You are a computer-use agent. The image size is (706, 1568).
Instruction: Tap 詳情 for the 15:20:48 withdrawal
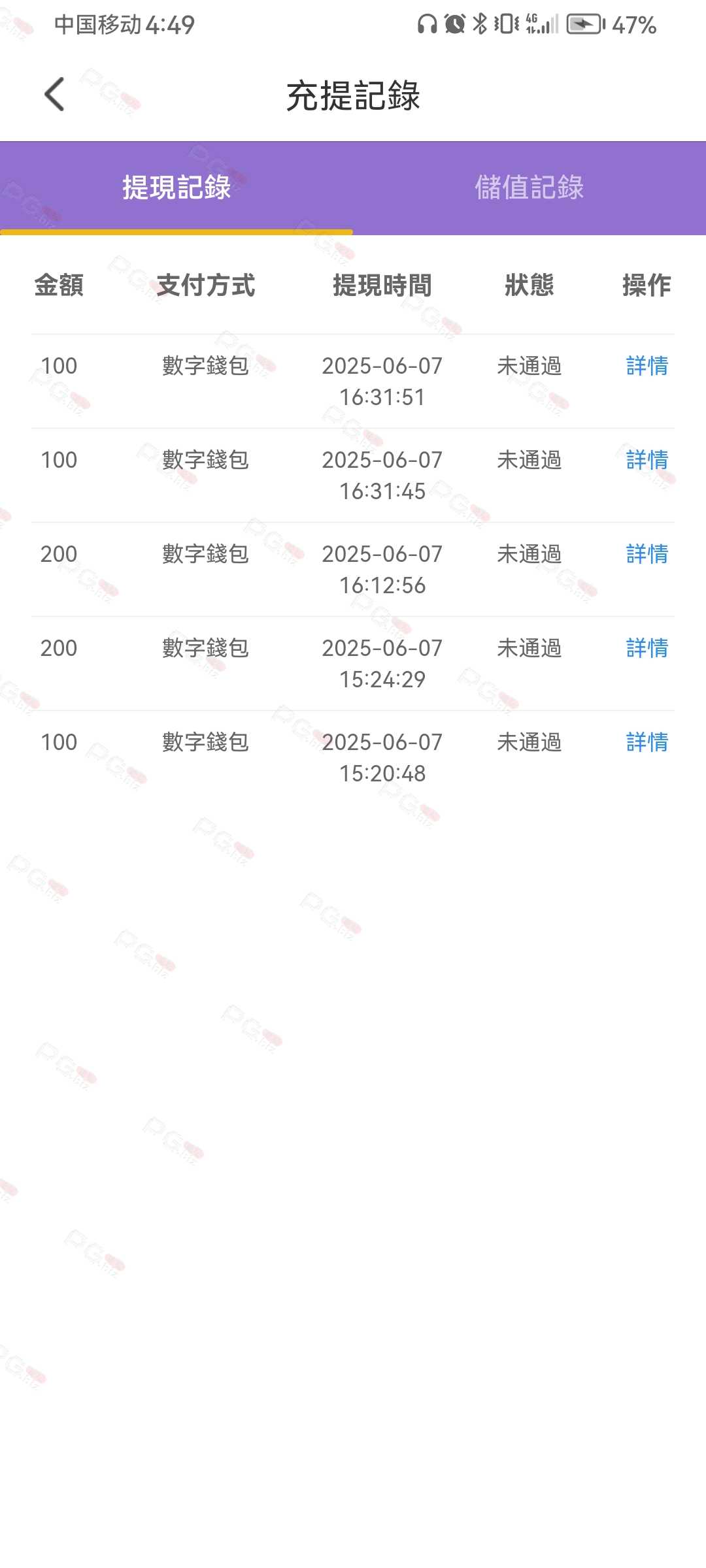pyautogui.click(x=647, y=742)
